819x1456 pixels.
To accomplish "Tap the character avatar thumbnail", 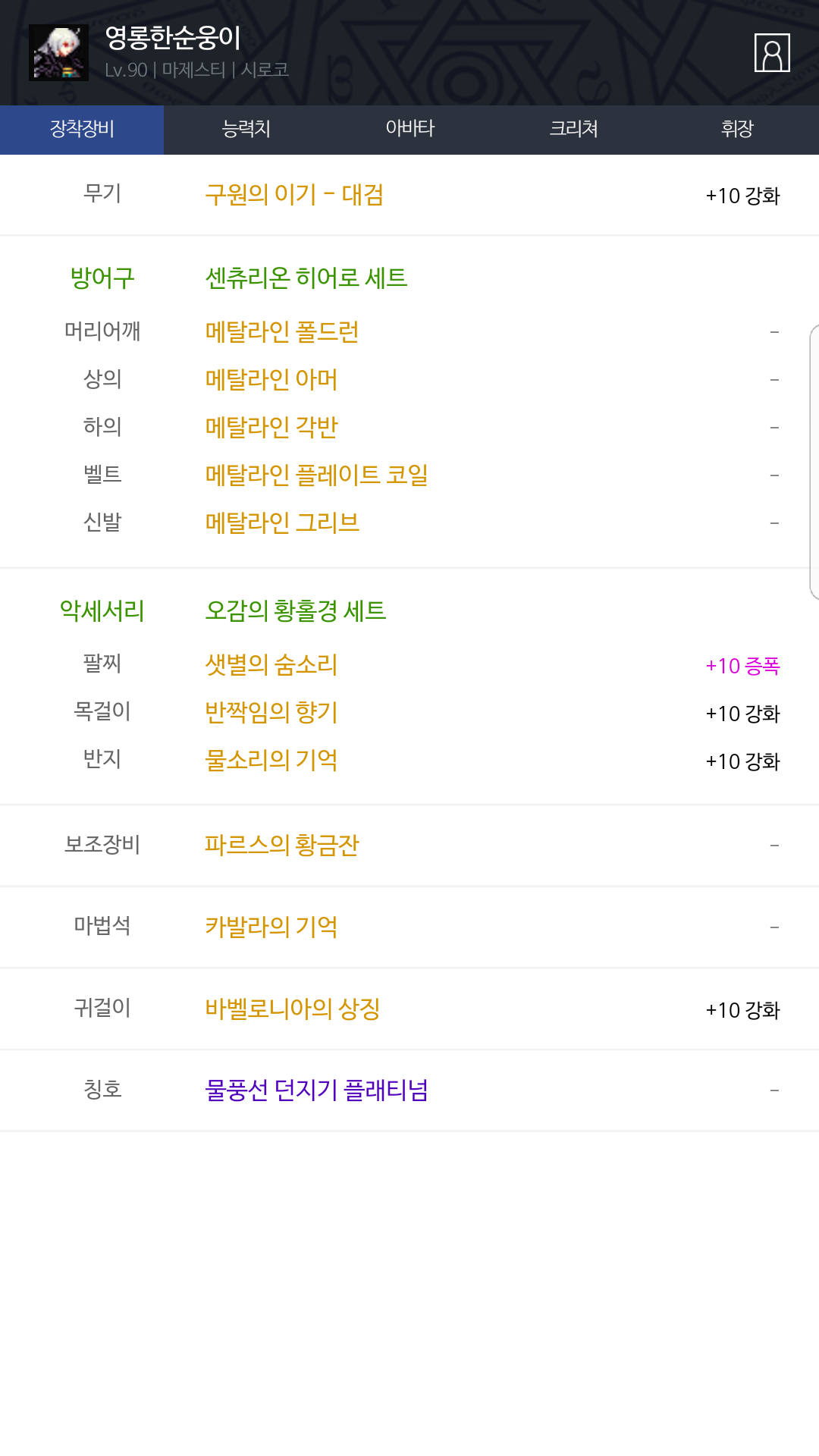I will click(58, 52).
